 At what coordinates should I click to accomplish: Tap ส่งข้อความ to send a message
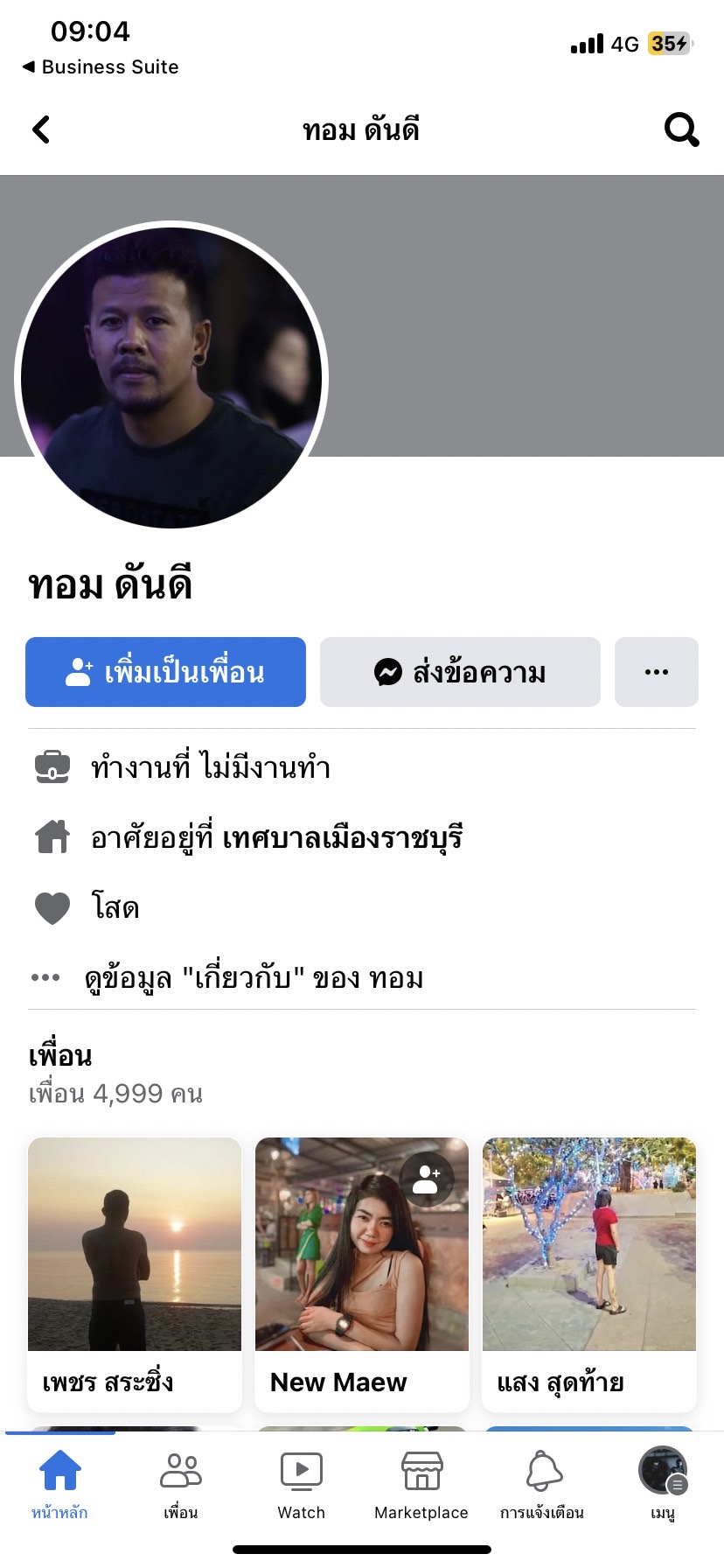[x=460, y=672]
